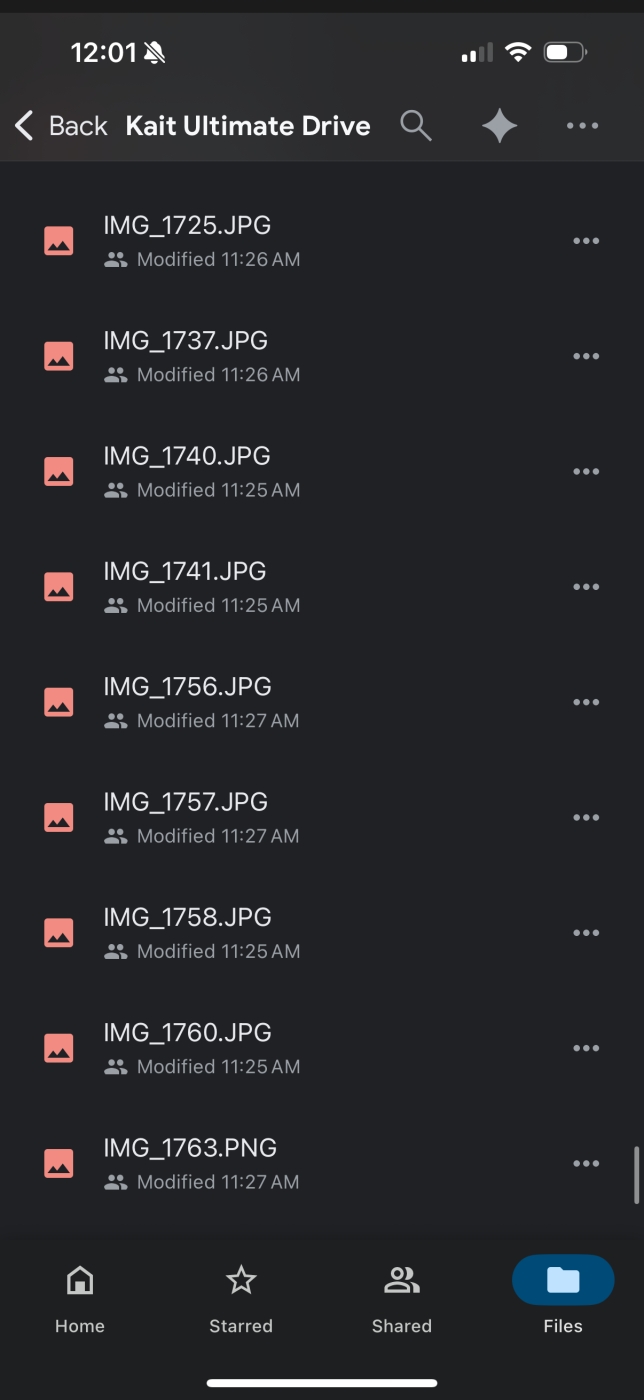Show more actions for IMG_1763.PNG
Image resolution: width=644 pixels, height=1400 pixels.
click(585, 1163)
